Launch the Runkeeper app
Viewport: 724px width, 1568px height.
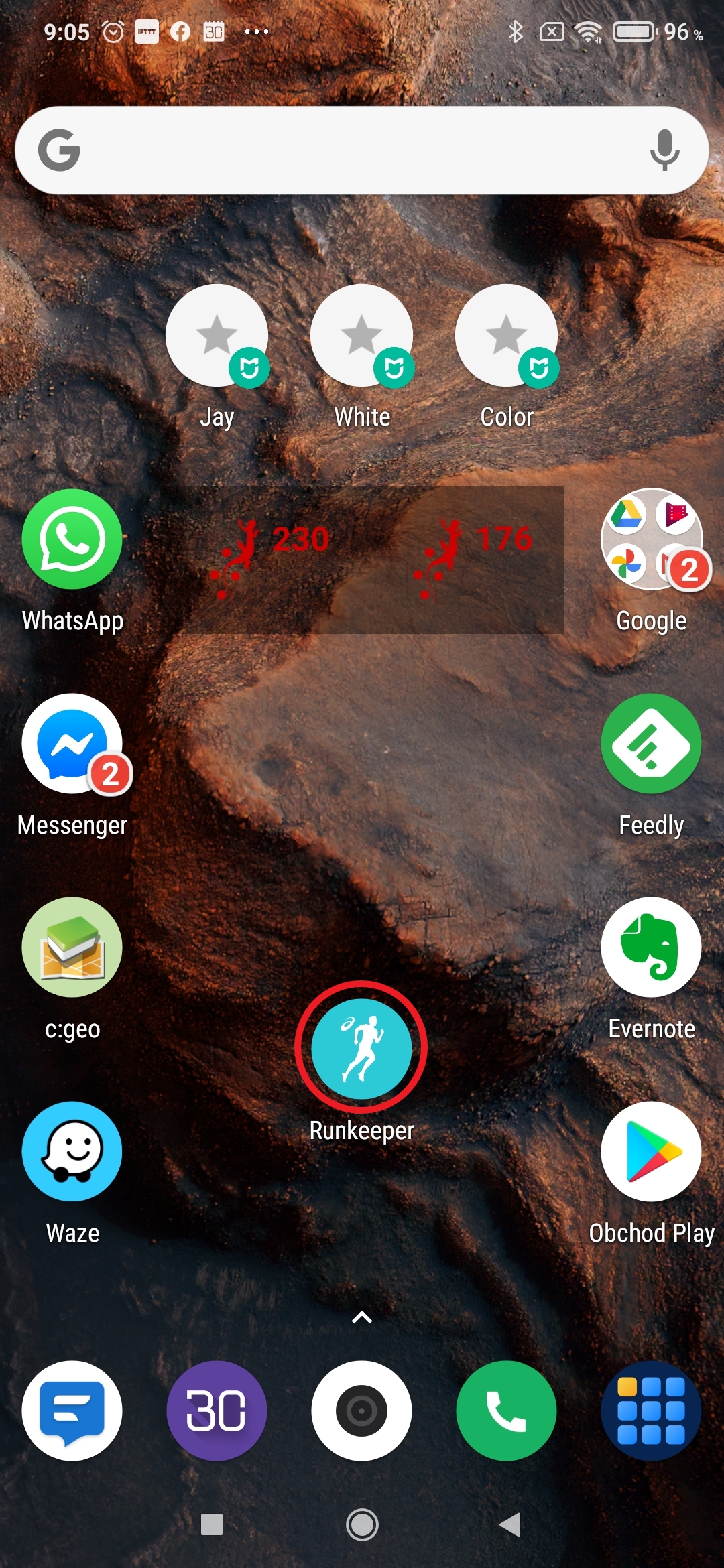tap(361, 1049)
